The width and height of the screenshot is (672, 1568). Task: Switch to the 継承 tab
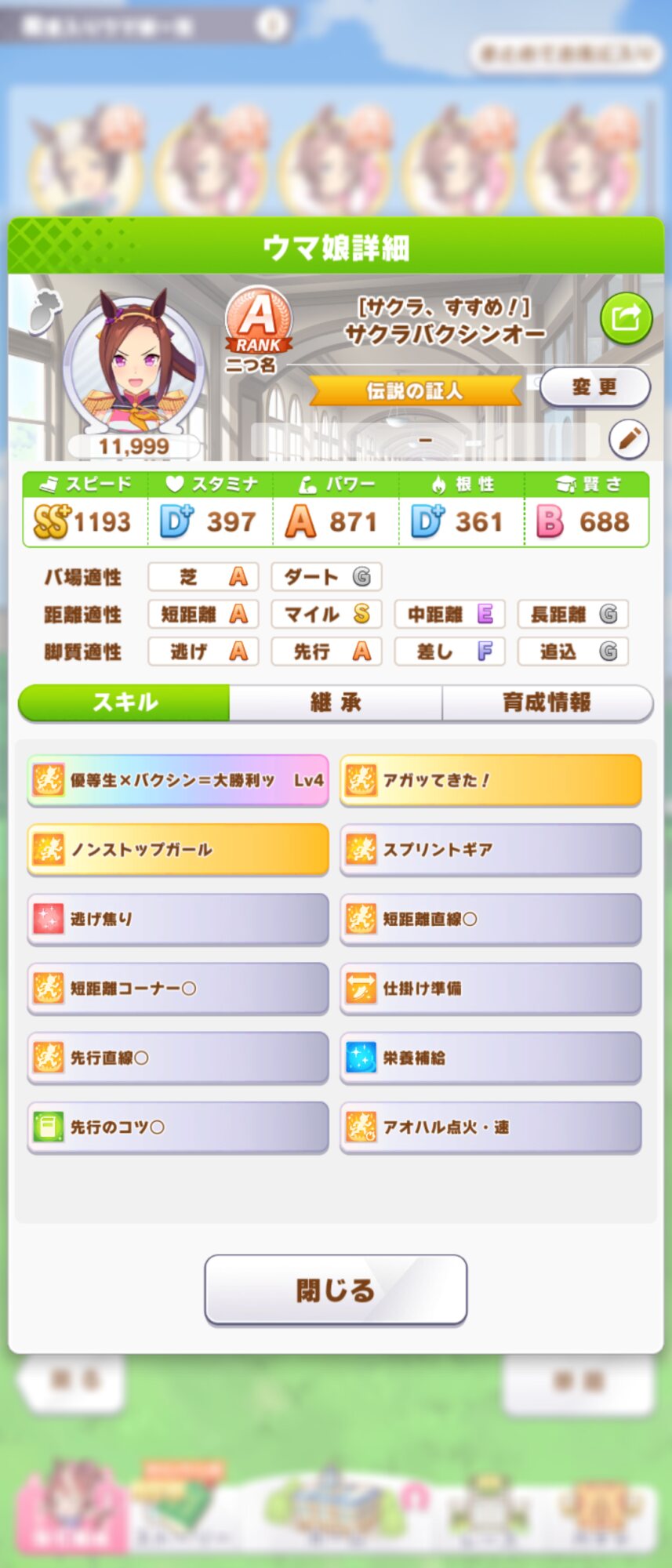336,702
